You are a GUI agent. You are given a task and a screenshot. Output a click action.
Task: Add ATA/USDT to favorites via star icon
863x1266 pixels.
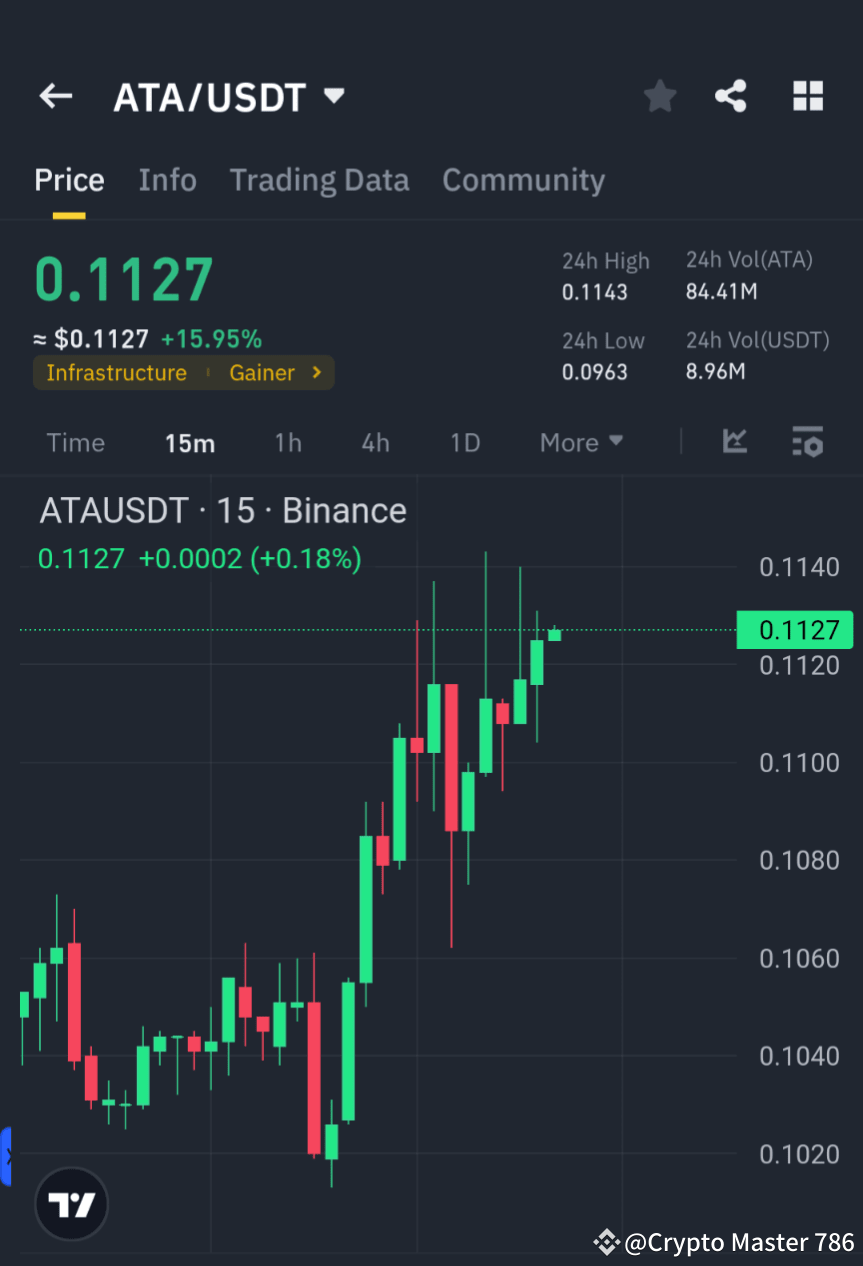tap(659, 96)
